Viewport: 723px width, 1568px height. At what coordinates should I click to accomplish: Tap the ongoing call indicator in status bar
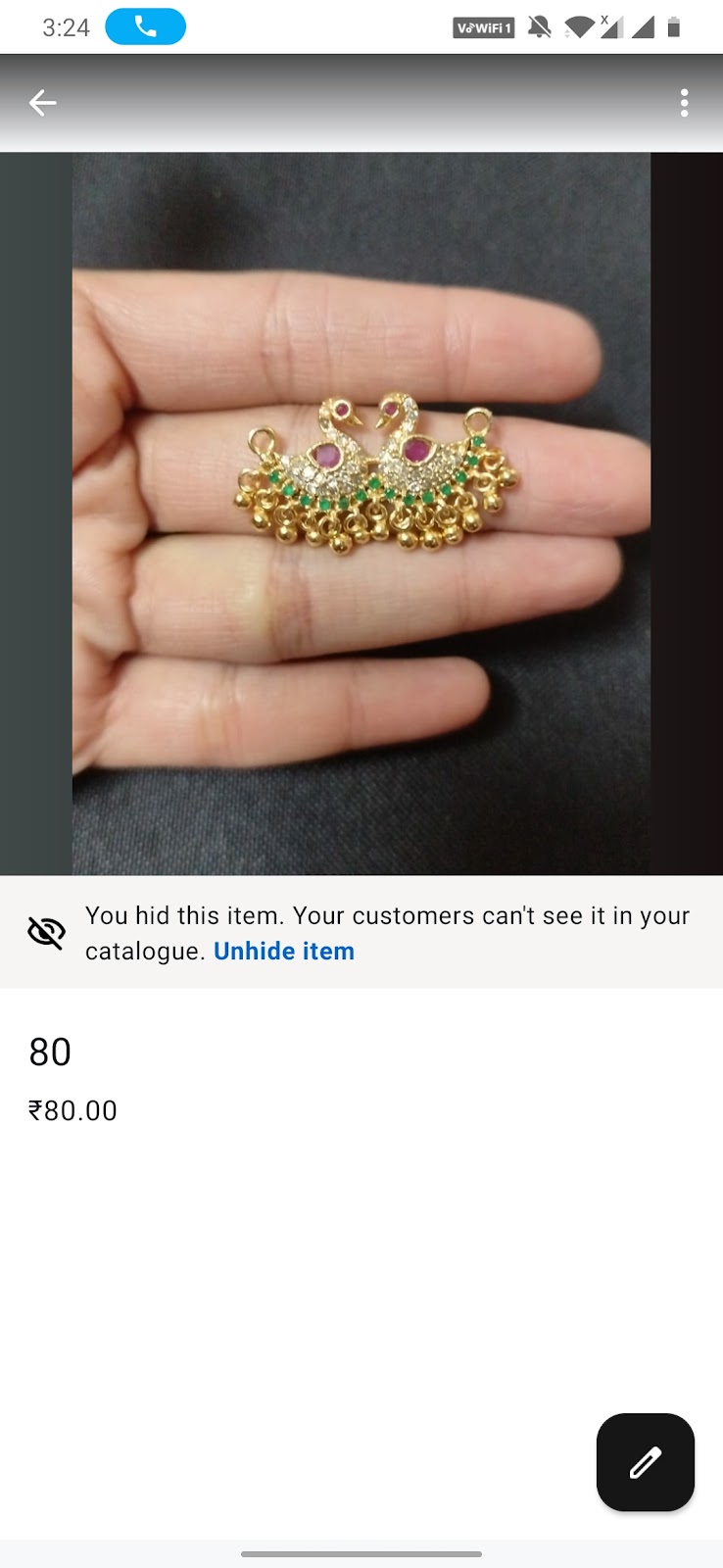[145, 26]
